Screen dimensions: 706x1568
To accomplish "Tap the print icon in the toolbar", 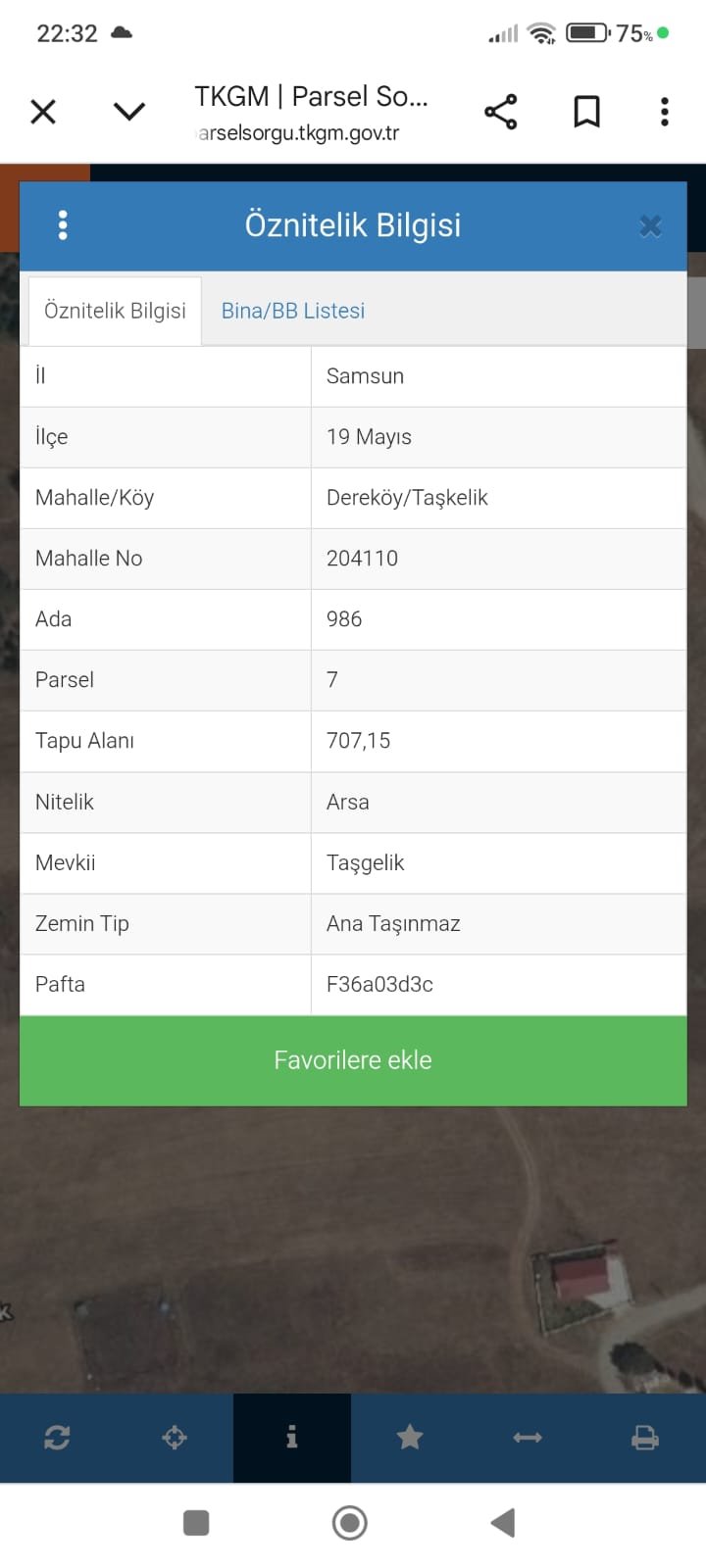I will (645, 1438).
